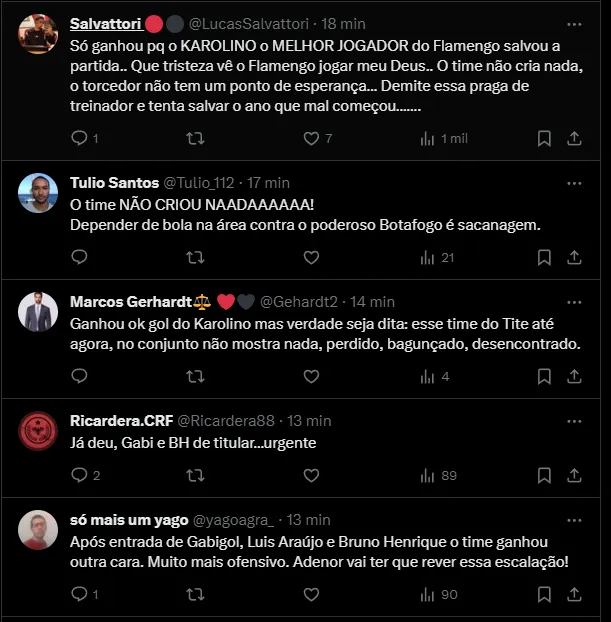The image size is (611, 622).
Task: View analytics of só mais um yago's tweet
Action: [438, 594]
